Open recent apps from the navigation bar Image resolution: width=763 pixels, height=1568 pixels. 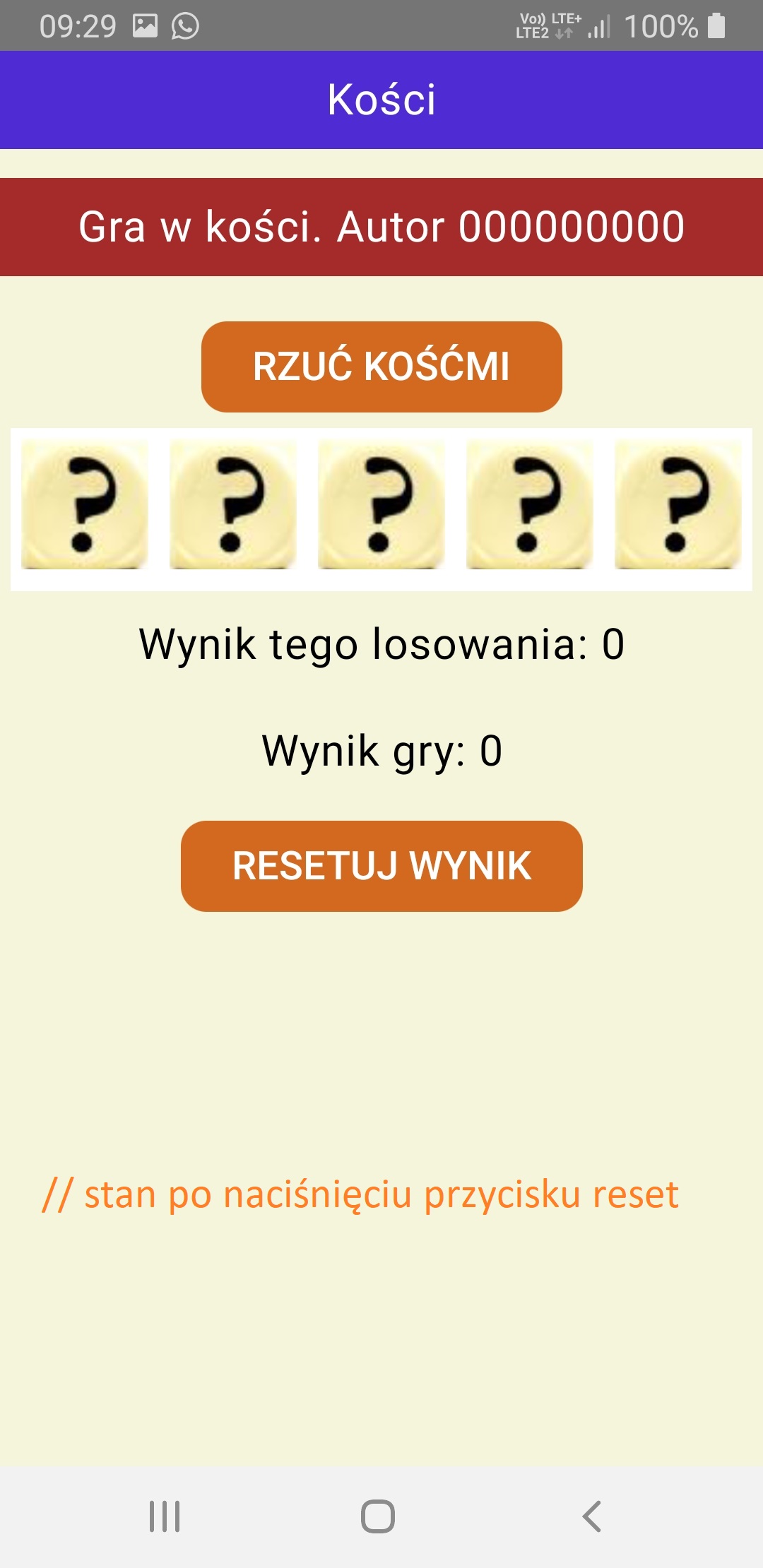pos(165,1516)
